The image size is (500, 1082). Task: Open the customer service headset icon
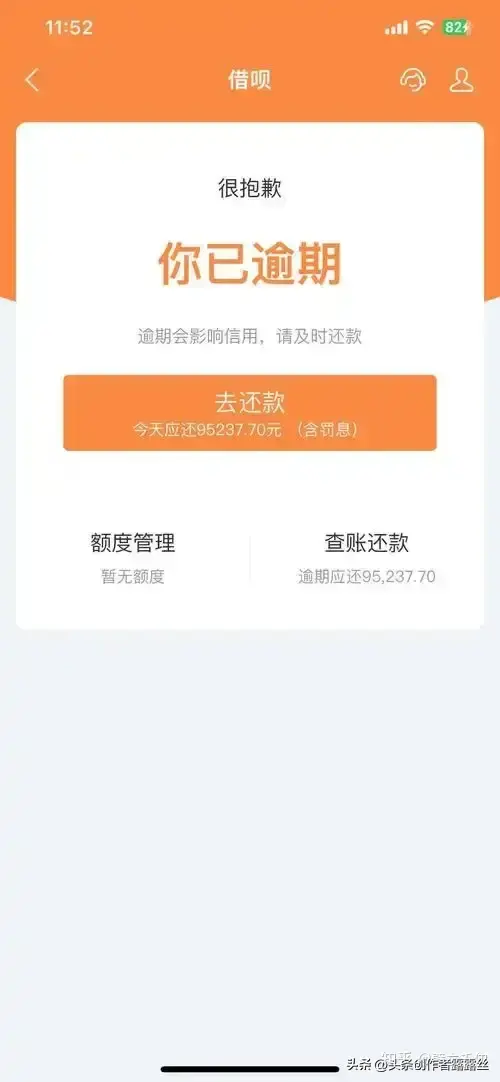tap(412, 81)
